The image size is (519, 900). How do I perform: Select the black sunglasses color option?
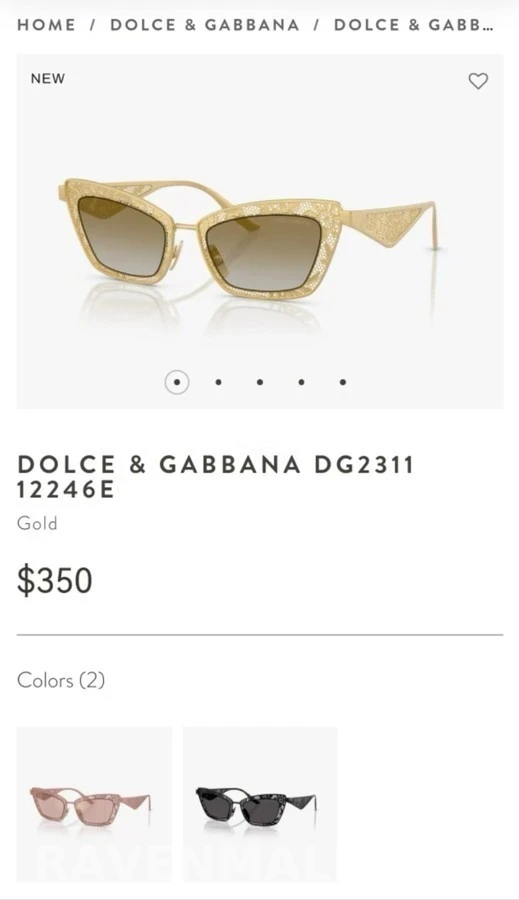coord(260,804)
